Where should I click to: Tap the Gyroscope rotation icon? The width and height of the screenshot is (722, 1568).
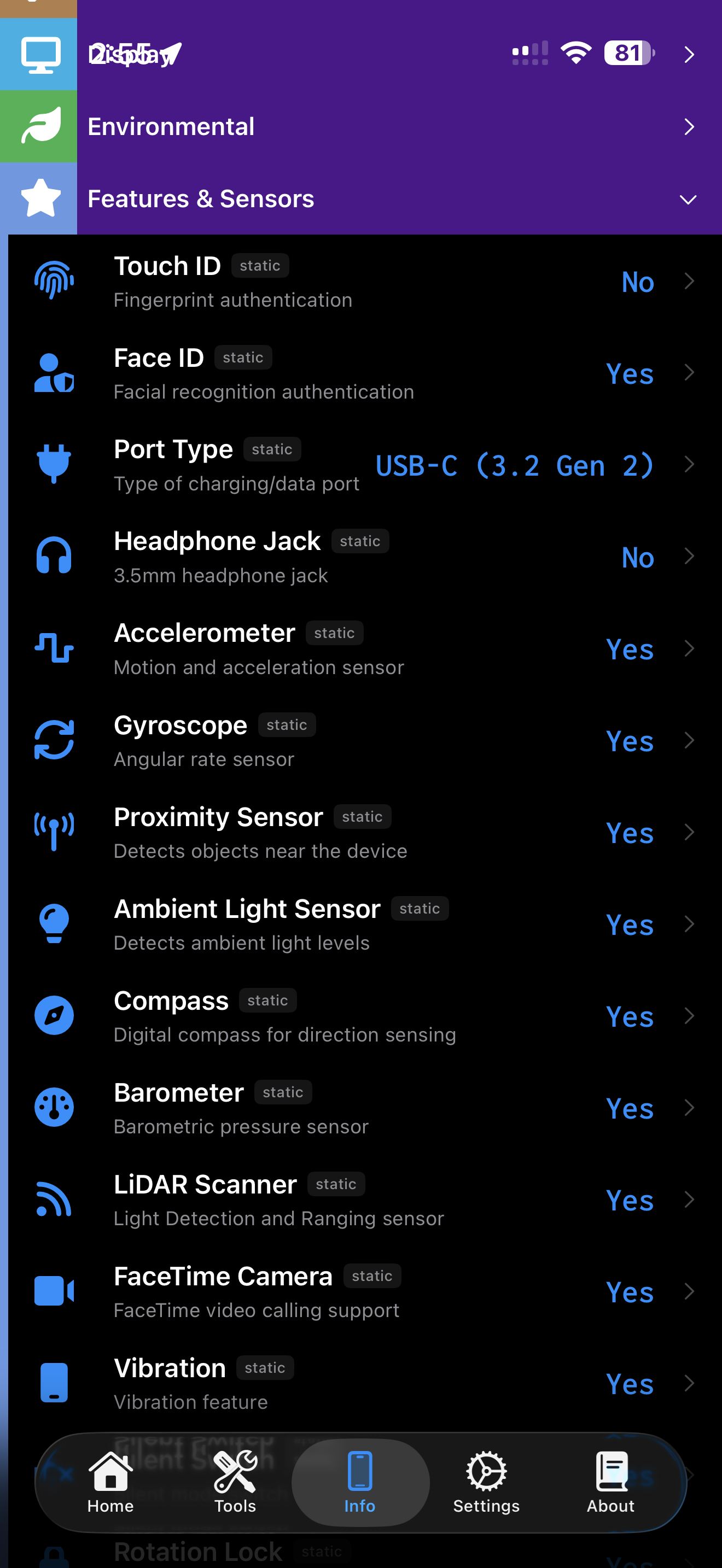coord(54,740)
